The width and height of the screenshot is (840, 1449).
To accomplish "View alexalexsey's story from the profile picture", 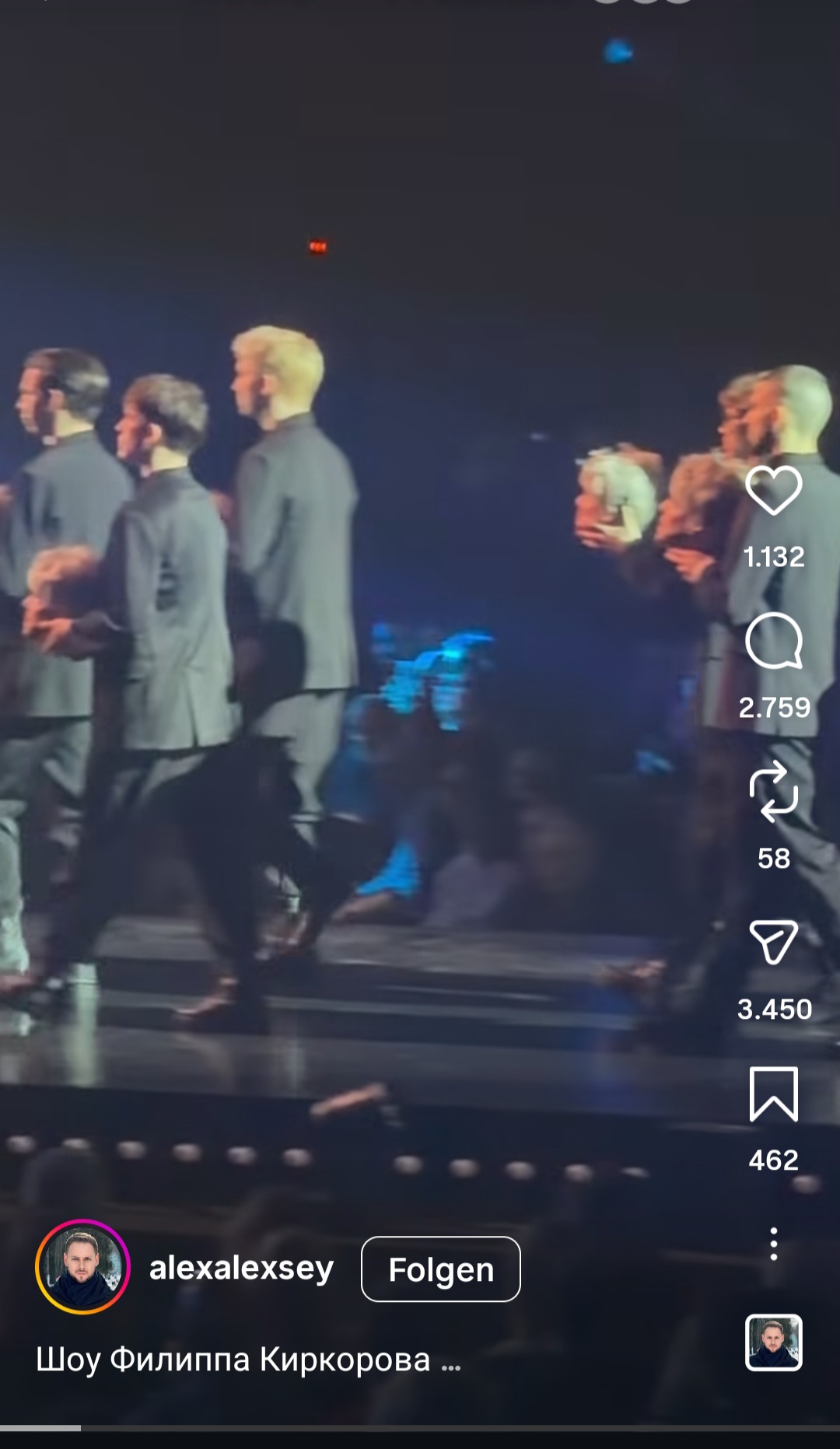I will tap(82, 1267).
